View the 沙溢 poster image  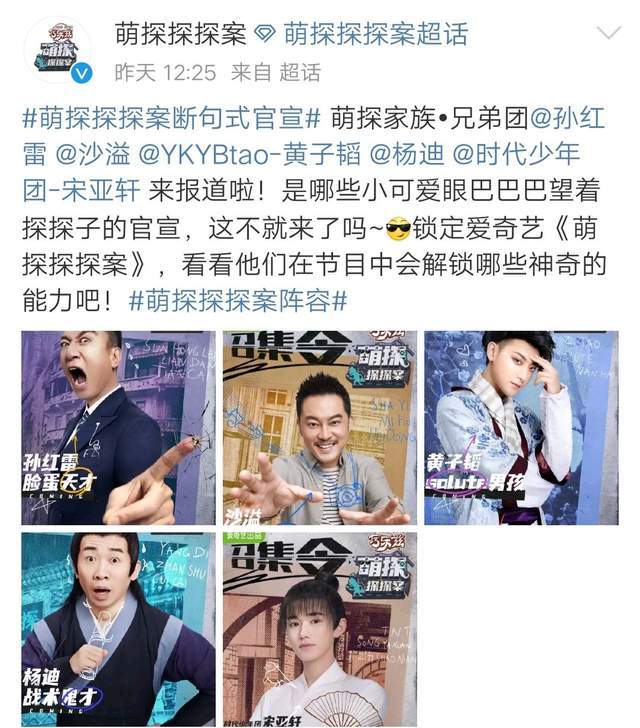pos(319,428)
